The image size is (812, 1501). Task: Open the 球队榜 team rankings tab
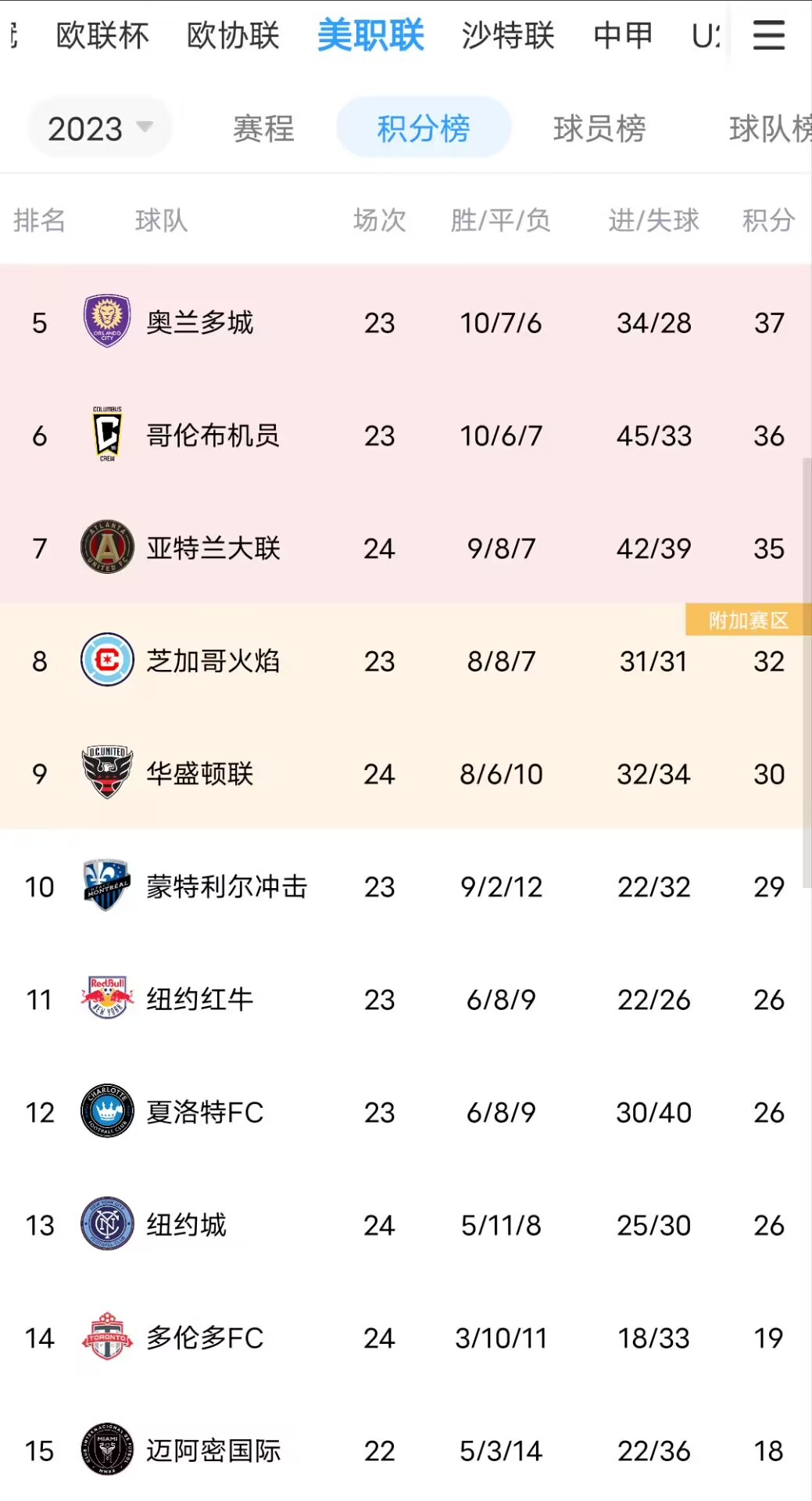770,128
